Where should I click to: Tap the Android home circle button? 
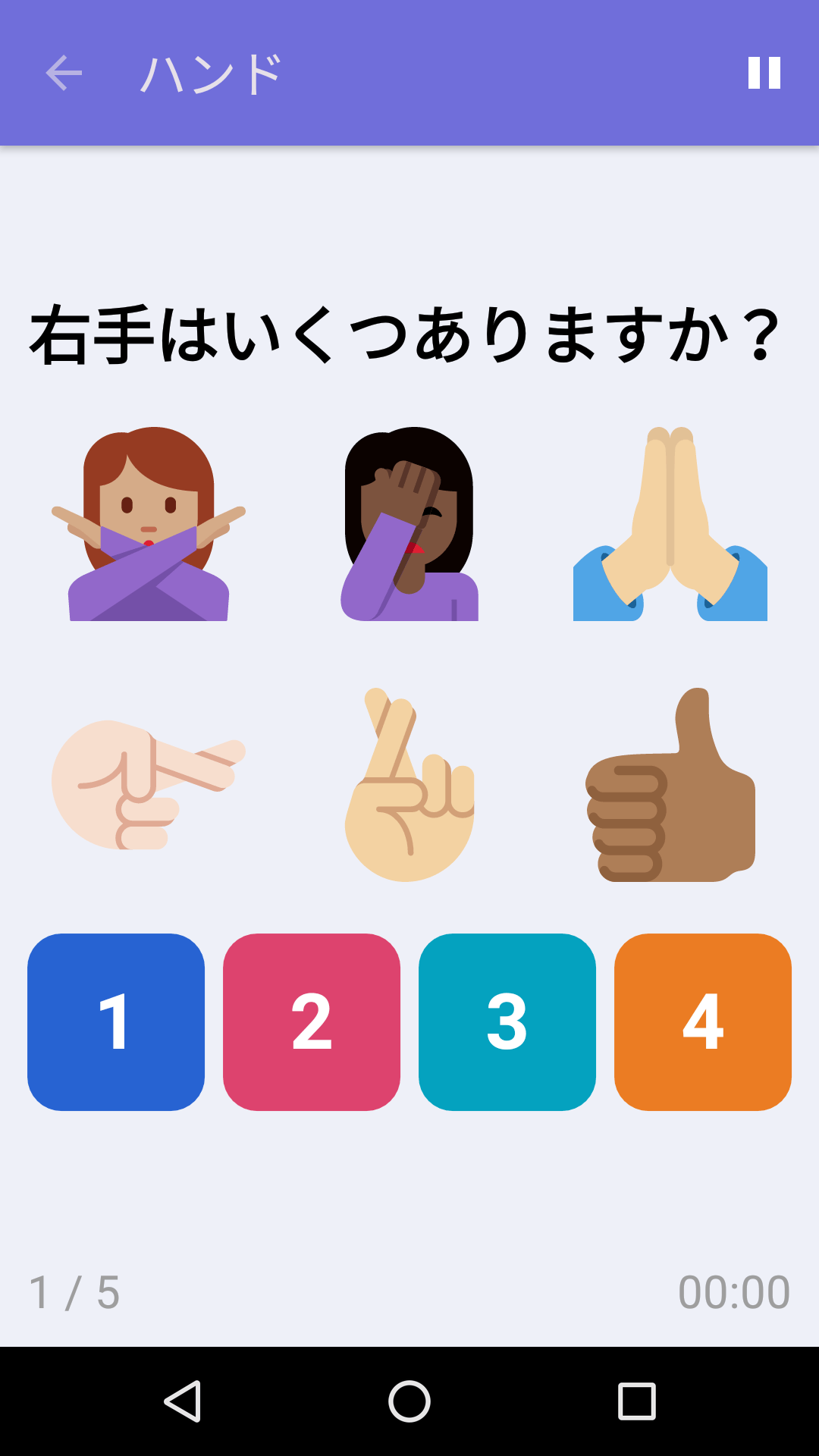click(409, 1401)
